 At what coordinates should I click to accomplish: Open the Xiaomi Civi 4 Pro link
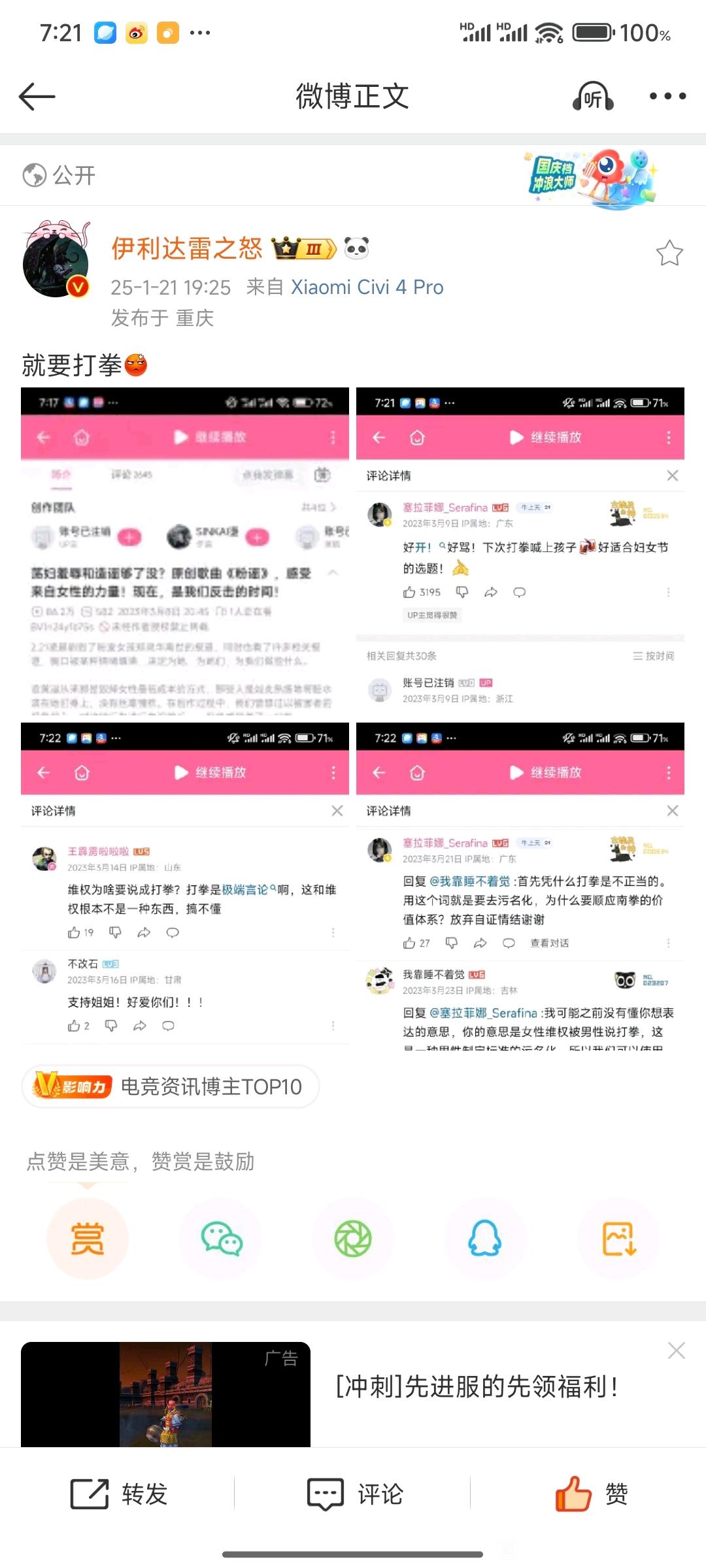[x=367, y=287]
